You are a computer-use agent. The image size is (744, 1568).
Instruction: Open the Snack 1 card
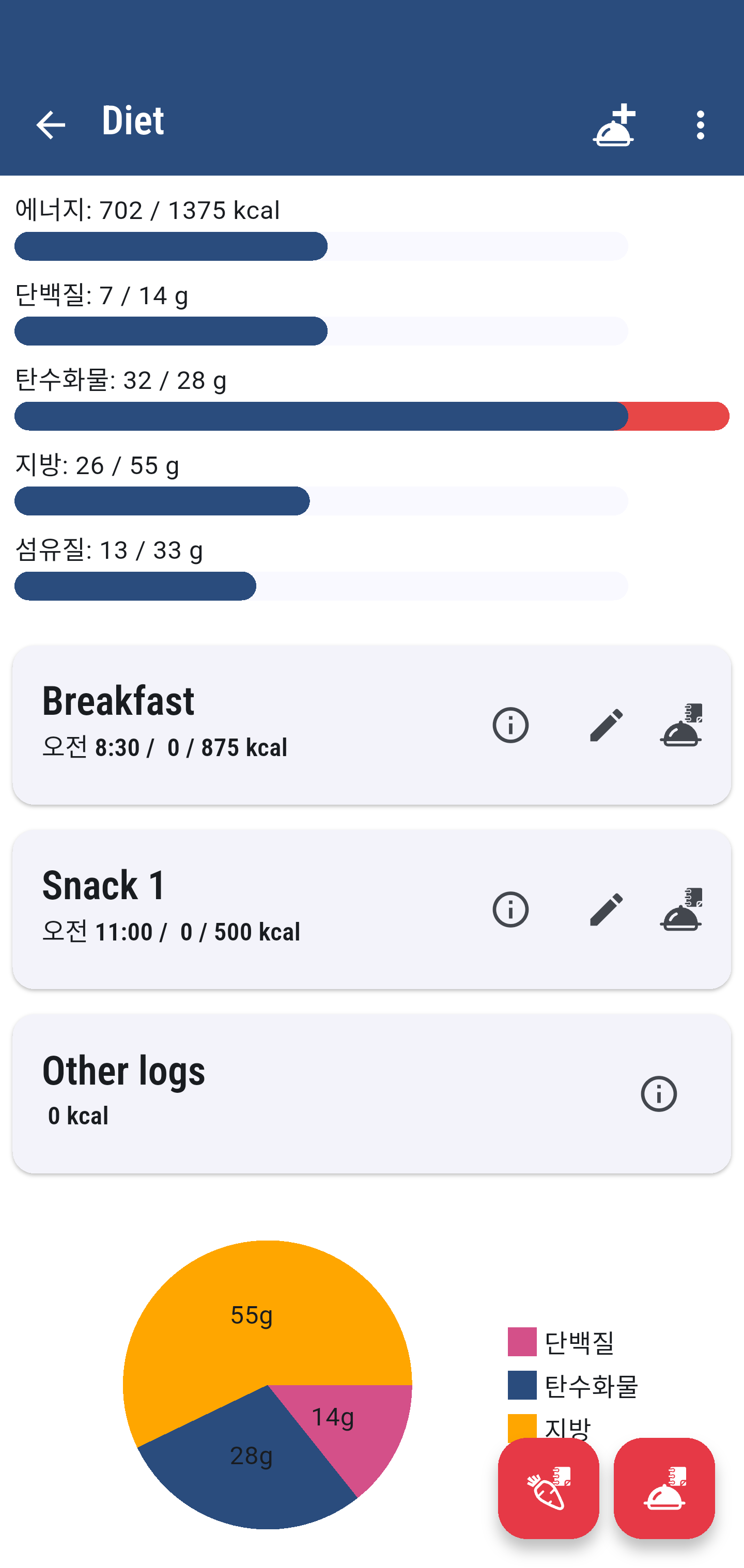(372, 910)
